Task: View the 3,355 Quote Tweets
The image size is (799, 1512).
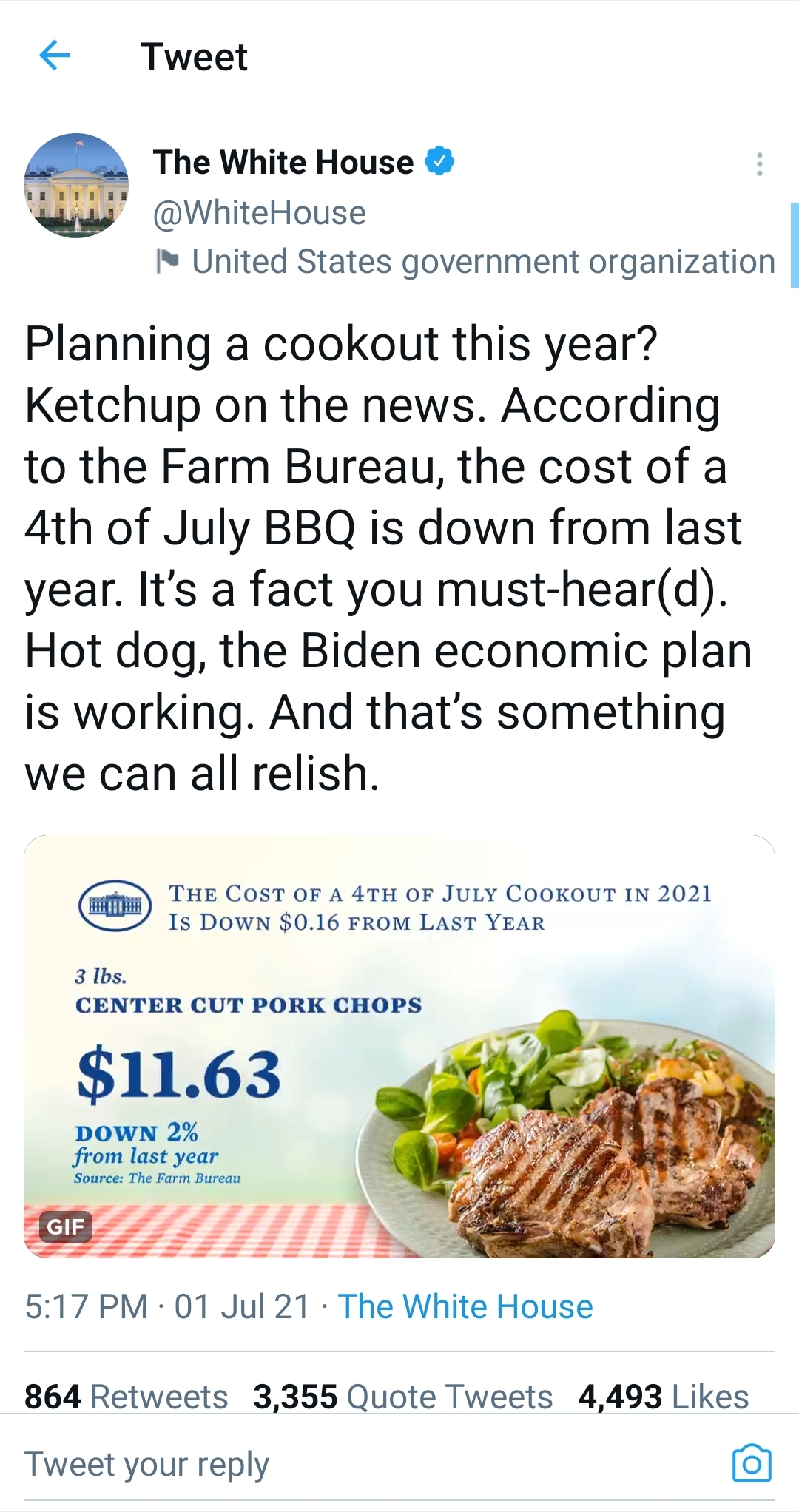Action: point(403,1397)
